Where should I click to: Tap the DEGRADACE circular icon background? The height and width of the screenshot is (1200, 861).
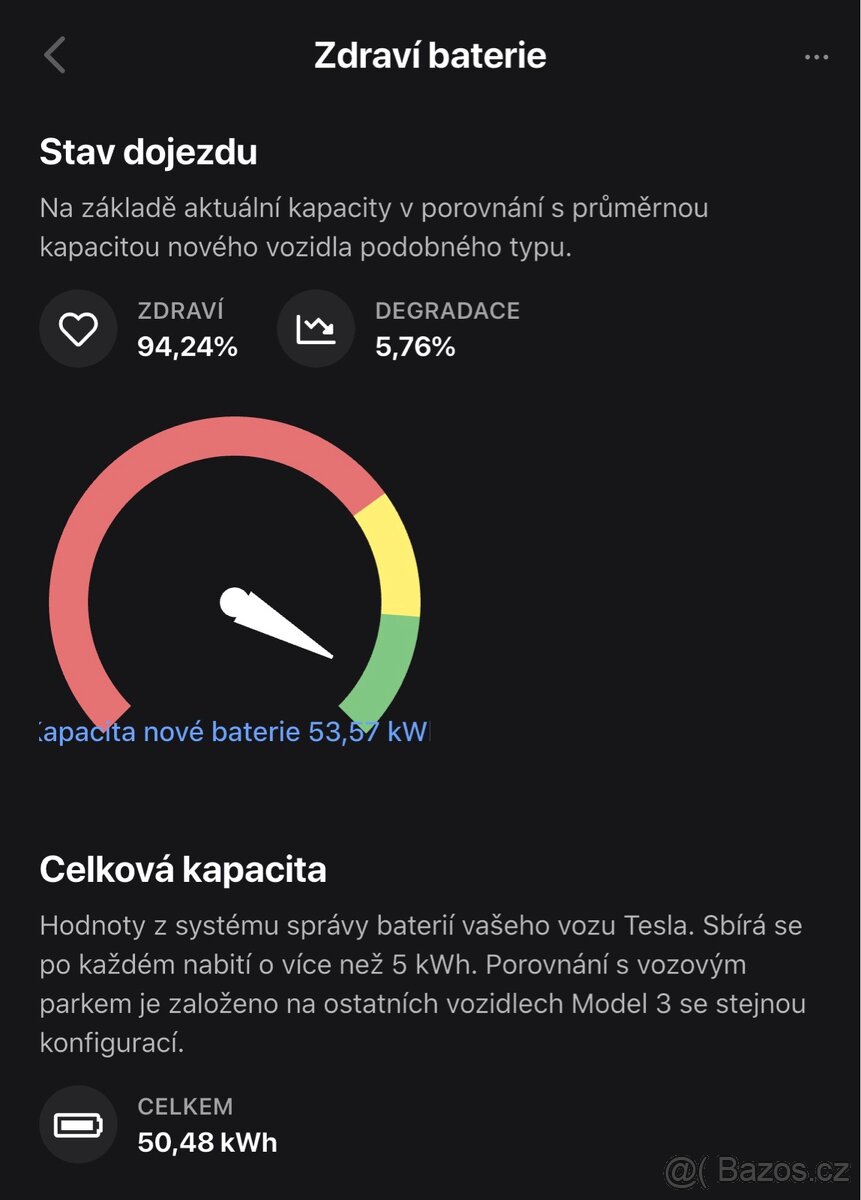point(315,328)
